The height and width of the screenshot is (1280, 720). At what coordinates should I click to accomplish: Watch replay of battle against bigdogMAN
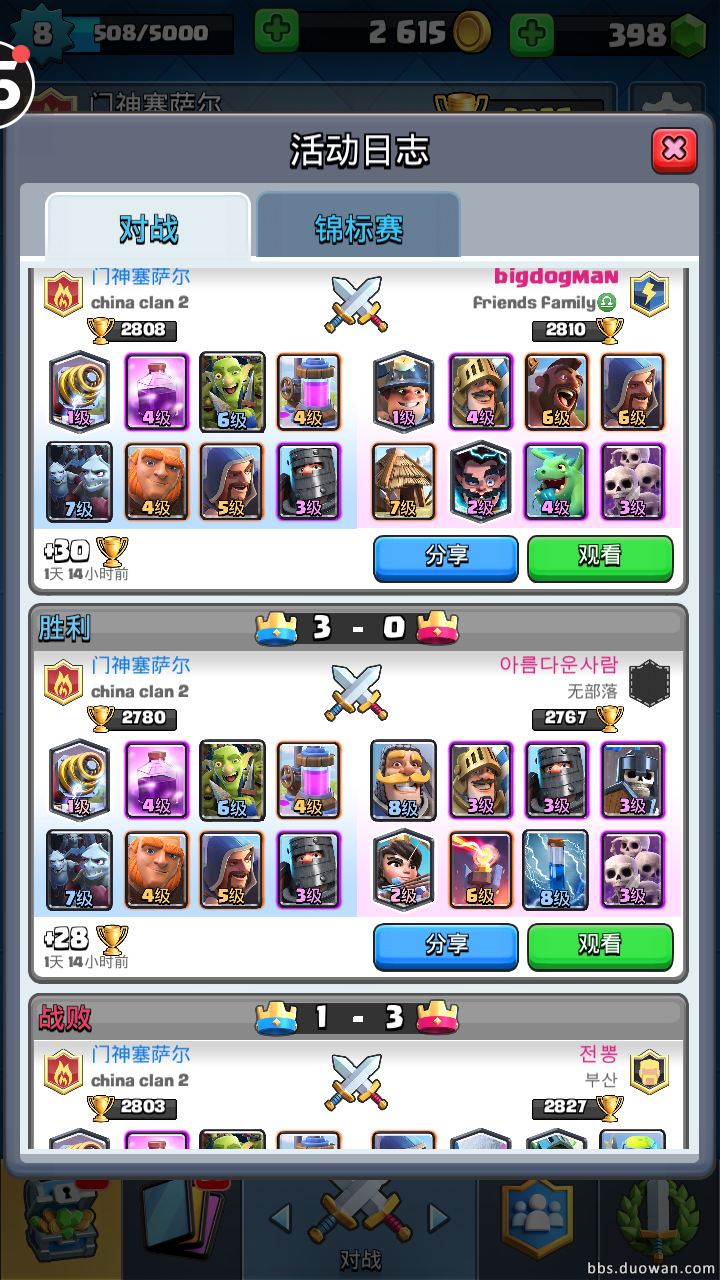point(600,557)
